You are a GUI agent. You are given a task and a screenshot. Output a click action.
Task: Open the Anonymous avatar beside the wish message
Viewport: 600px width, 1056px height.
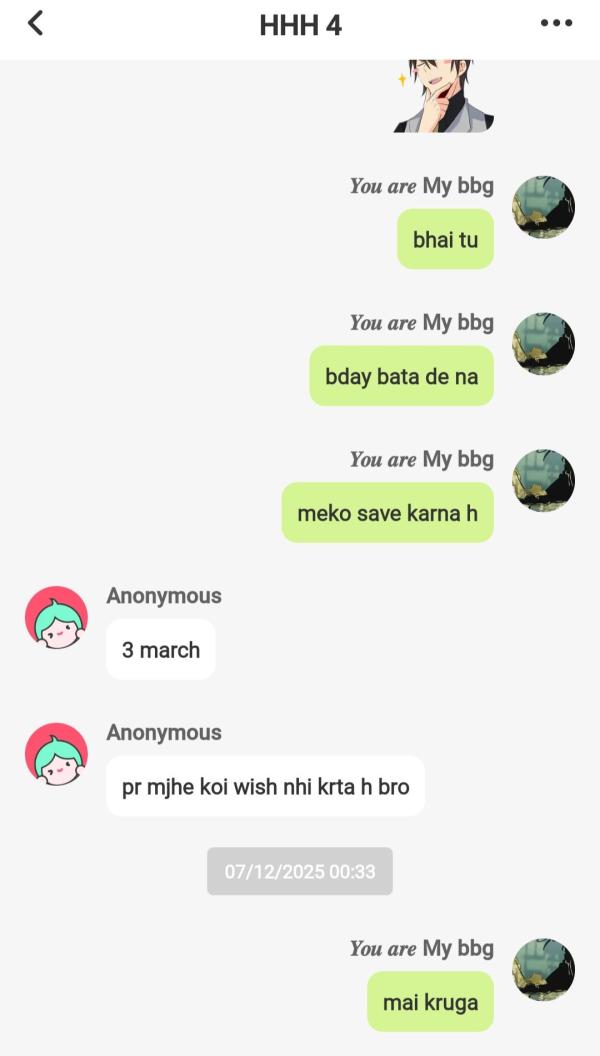pos(56,754)
